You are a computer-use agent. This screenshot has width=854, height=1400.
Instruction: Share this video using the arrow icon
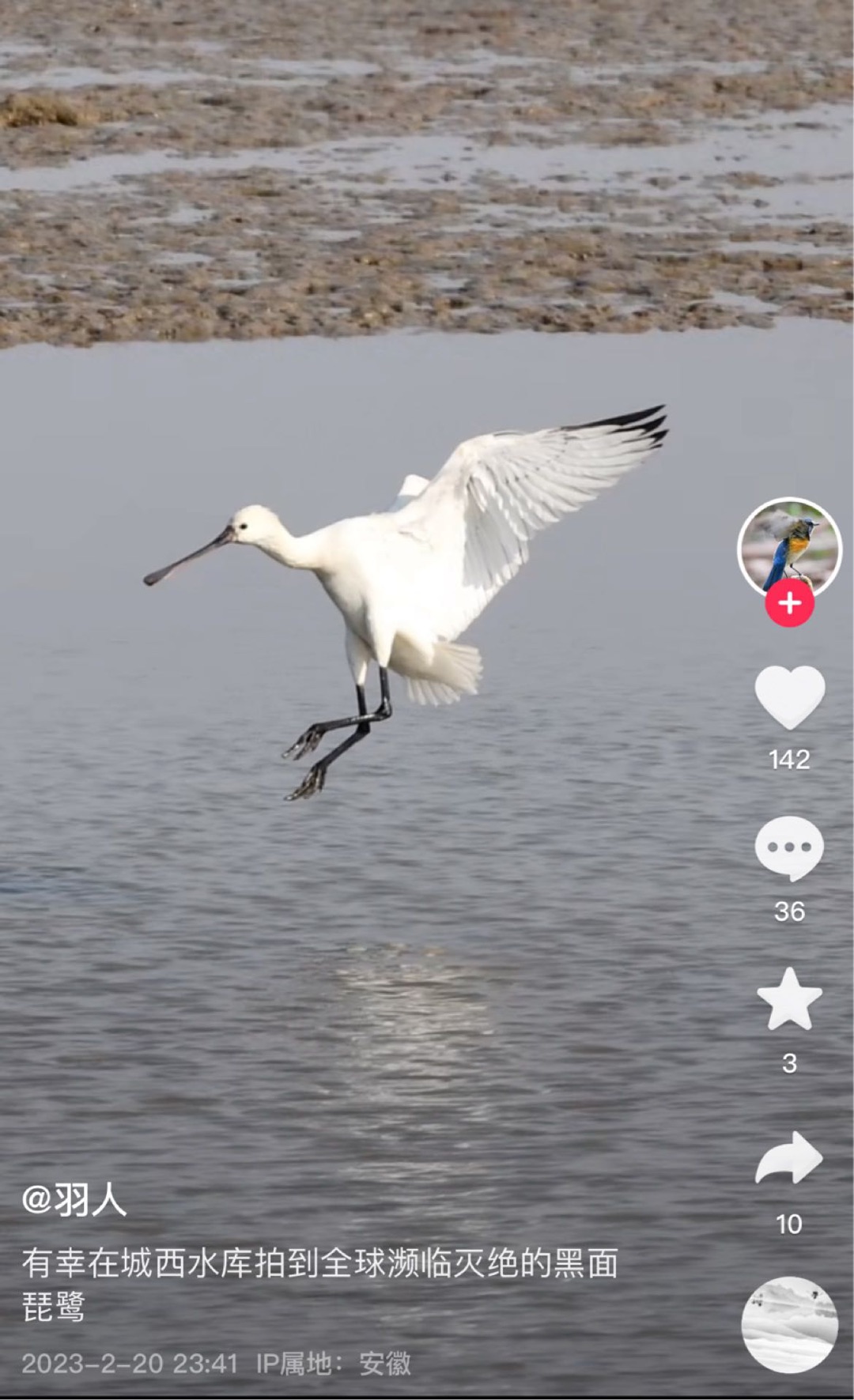point(789,1157)
